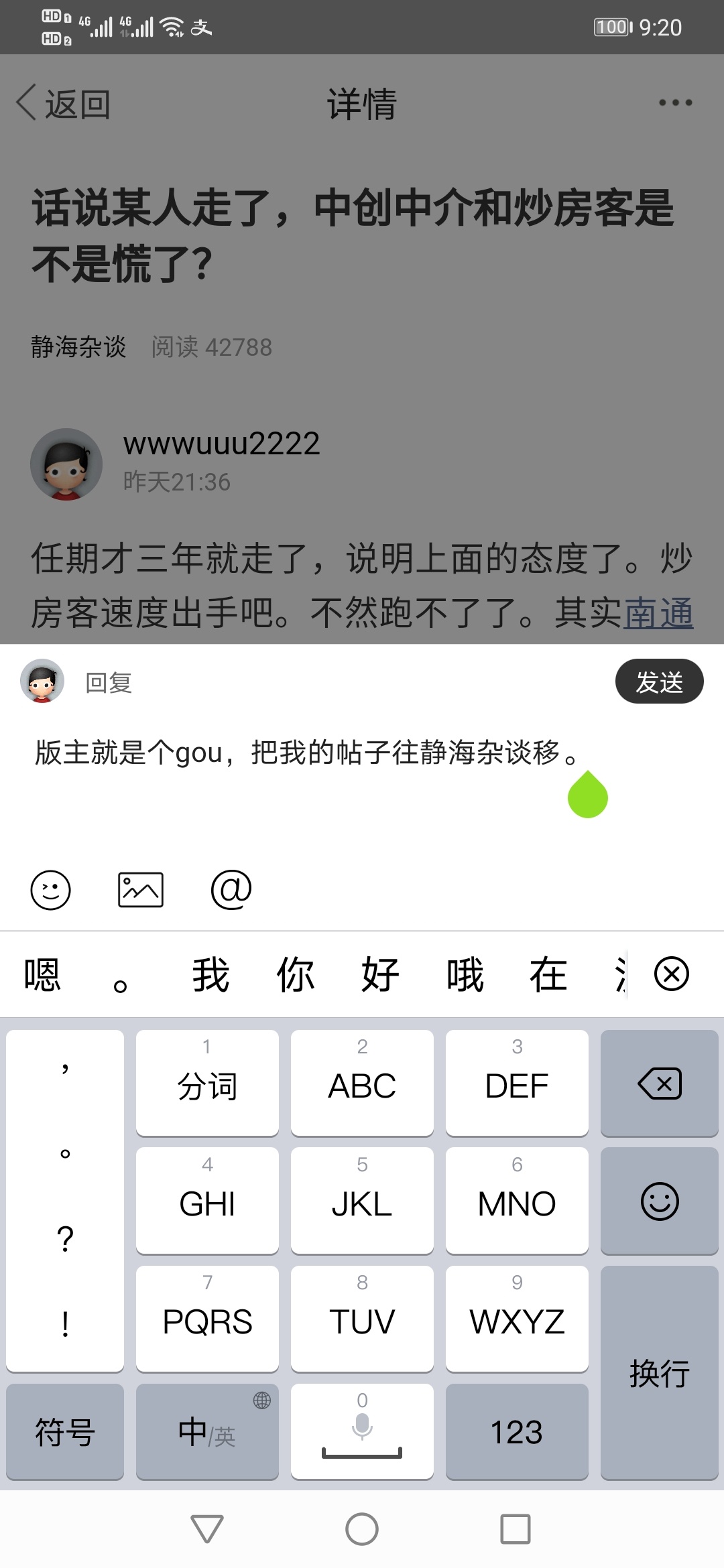Choose 好 from the candidate bar
Viewport: 724px width, 1568px height.
coord(380,974)
